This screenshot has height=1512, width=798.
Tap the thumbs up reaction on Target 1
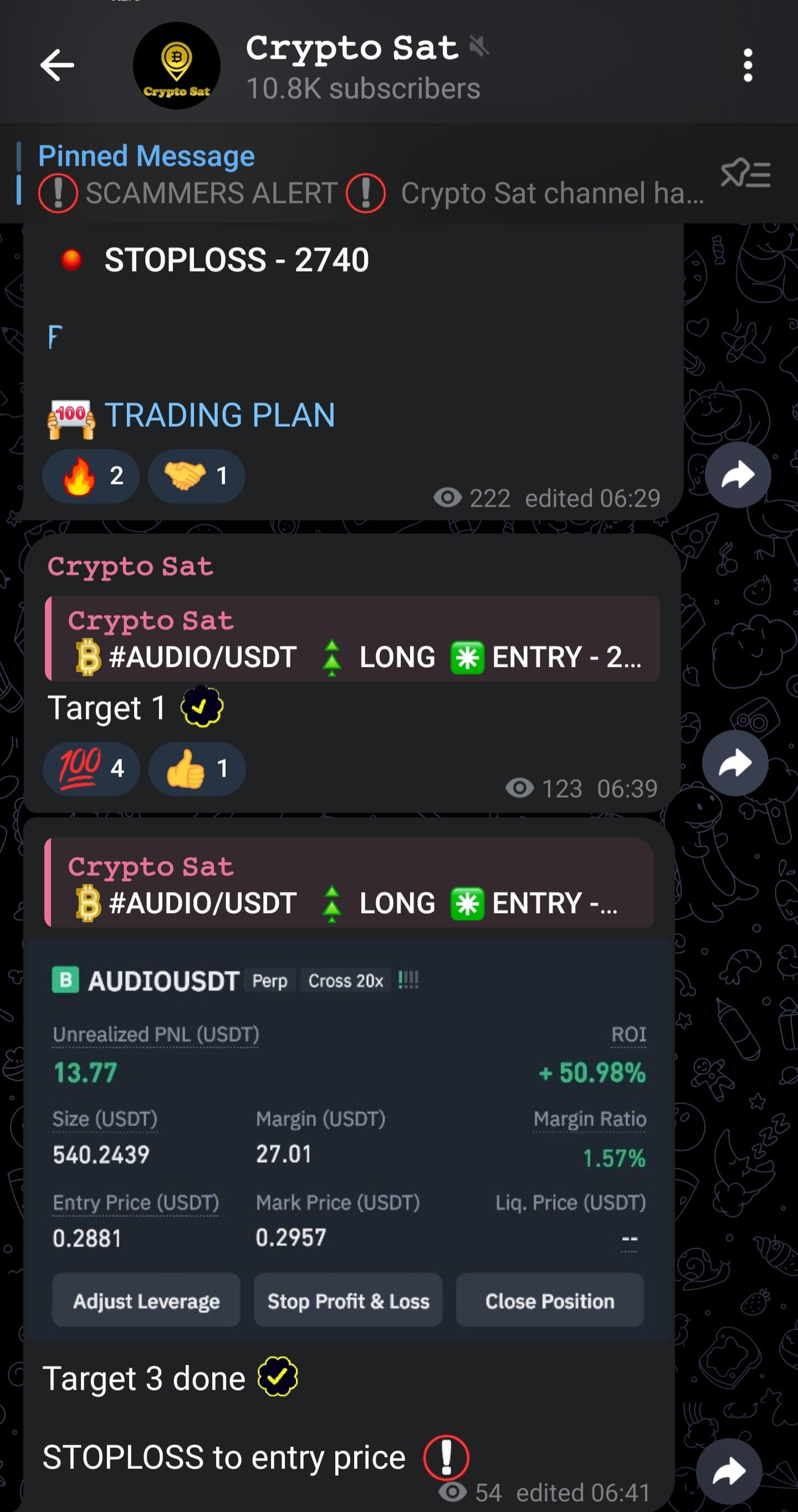197,769
